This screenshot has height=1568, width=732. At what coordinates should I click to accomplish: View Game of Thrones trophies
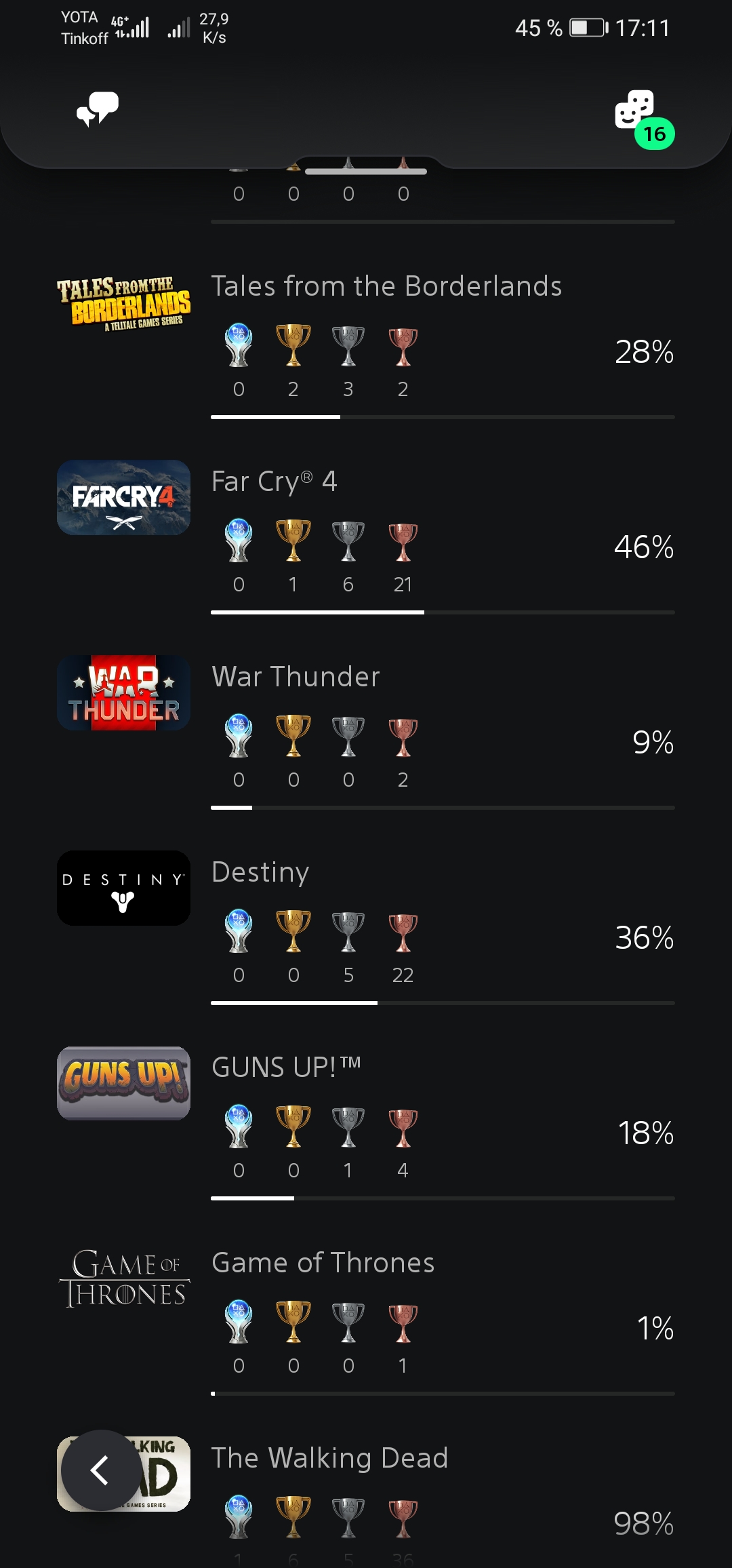coord(366,1320)
